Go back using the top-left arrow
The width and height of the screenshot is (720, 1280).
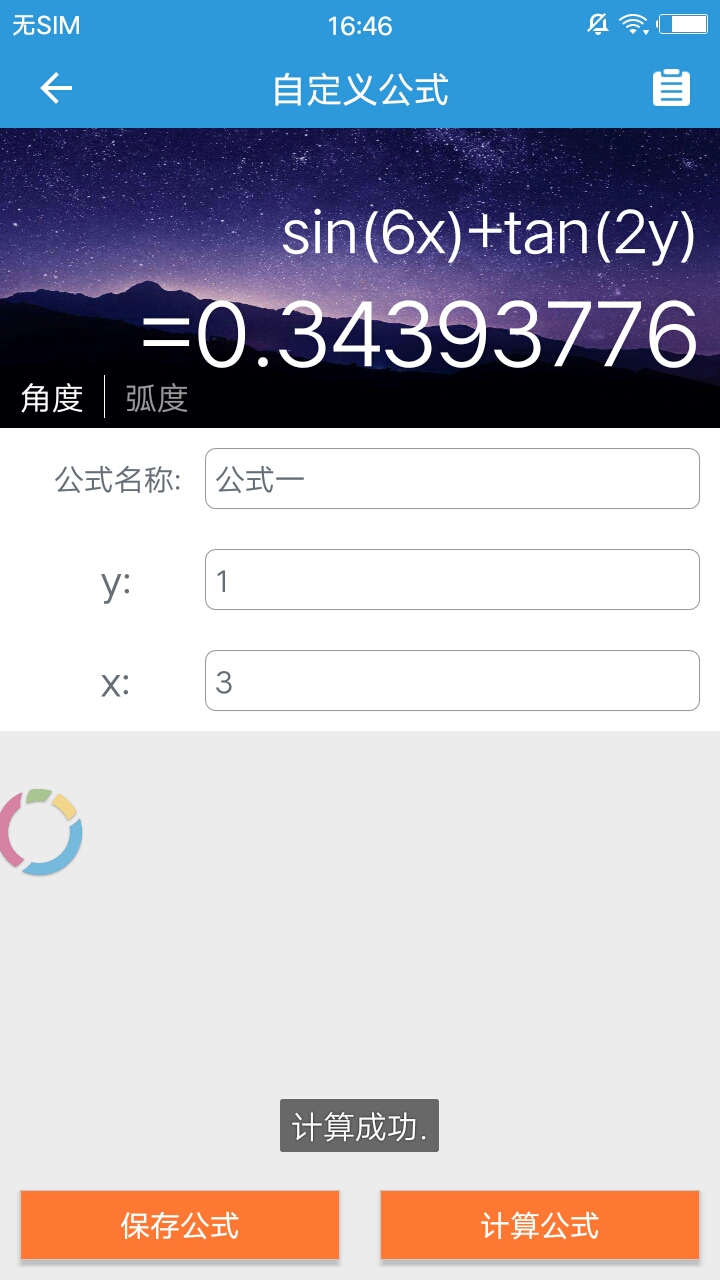pos(56,89)
